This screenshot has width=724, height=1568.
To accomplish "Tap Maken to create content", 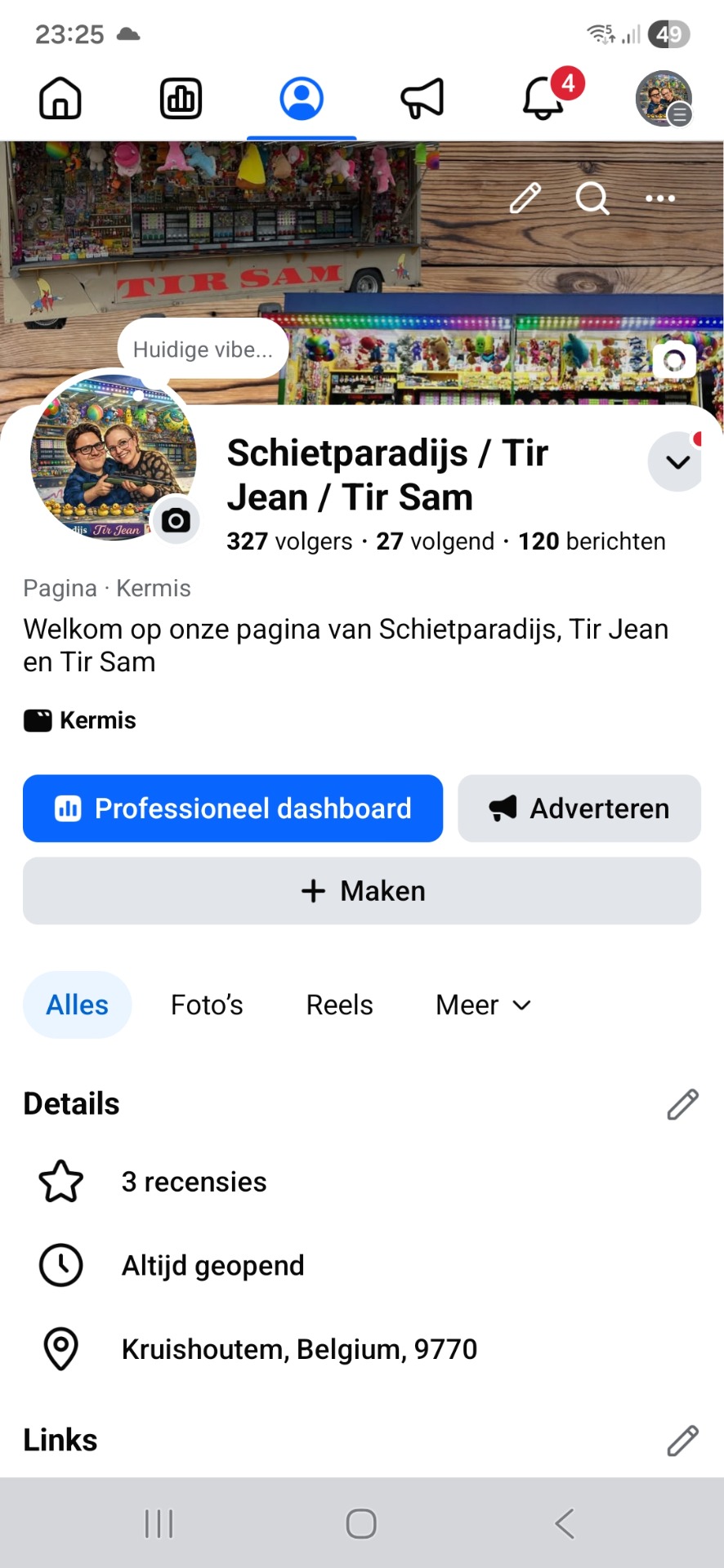I will tap(362, 891).
